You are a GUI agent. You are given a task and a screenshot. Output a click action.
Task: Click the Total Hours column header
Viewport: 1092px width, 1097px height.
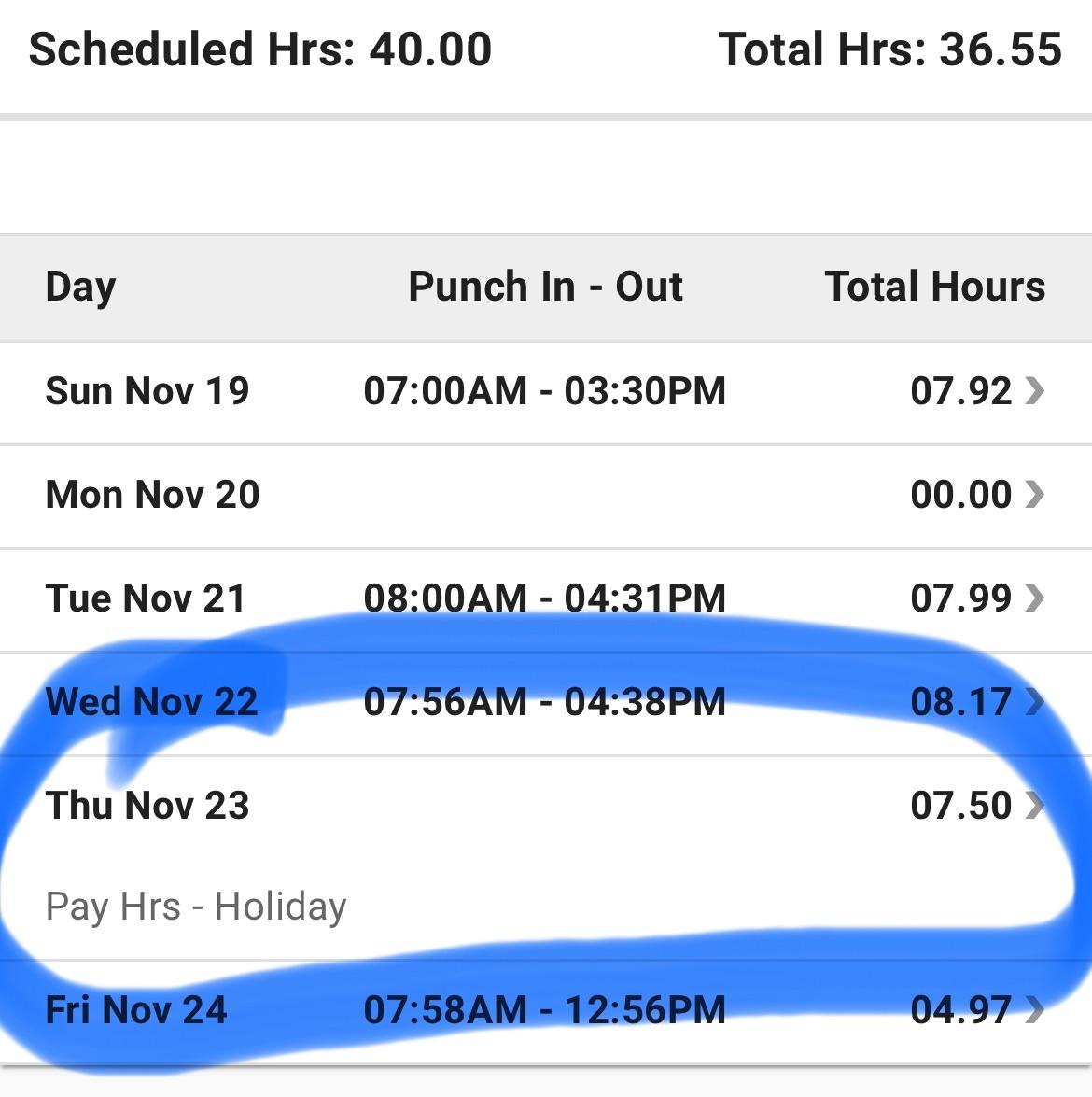click(934, 287)
